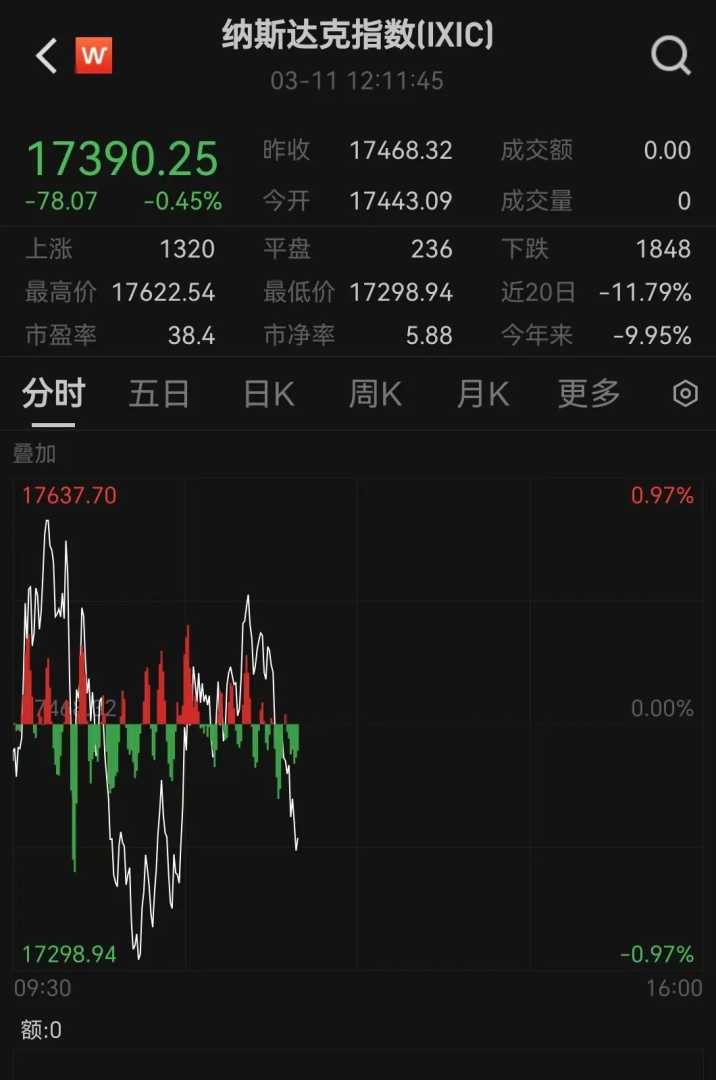Select the 周K chart tab
Screen dimensions: 716x1080
point(375,394)
